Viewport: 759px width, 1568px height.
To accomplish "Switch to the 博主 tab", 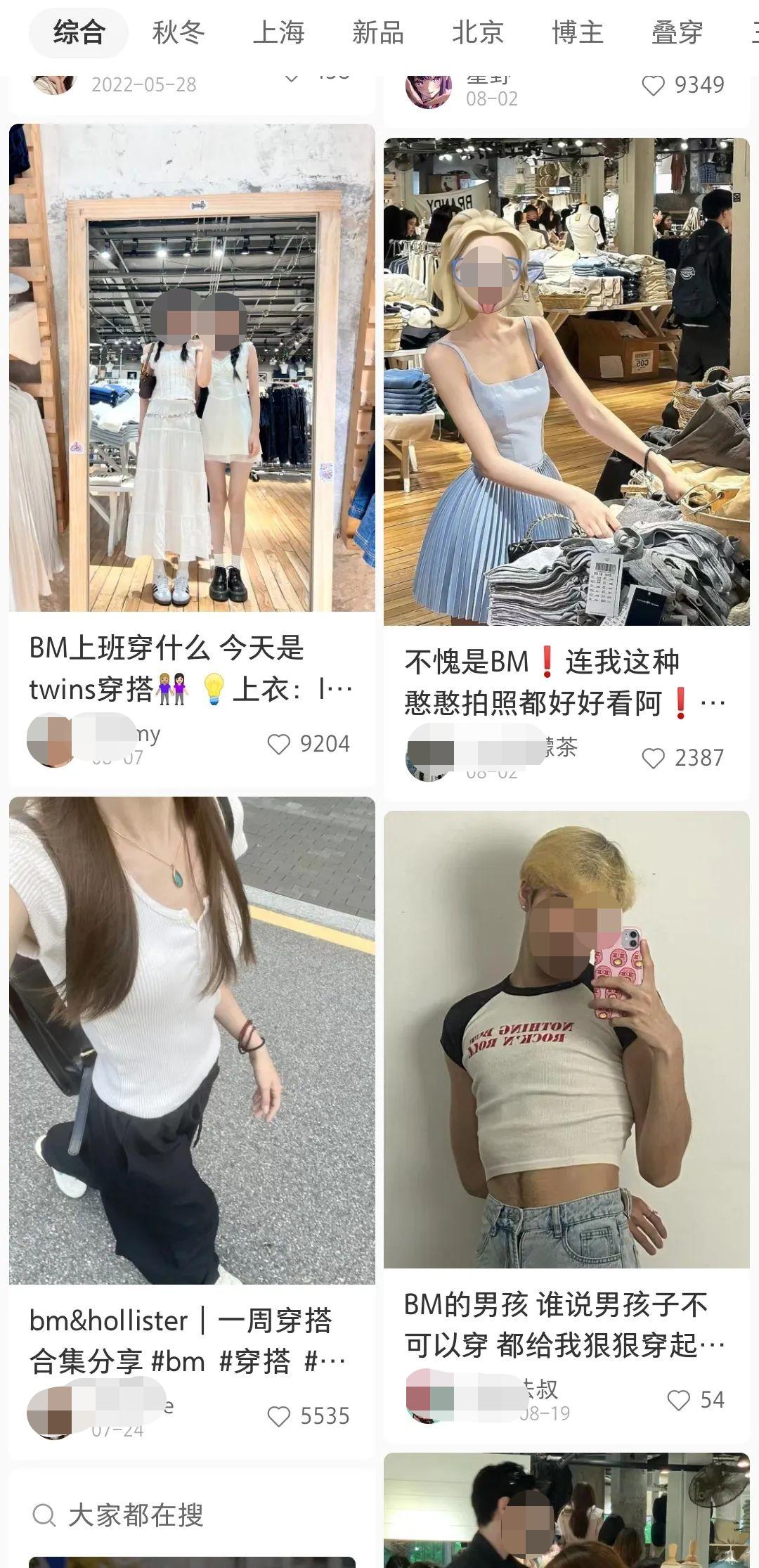I will pyautogui.click(x=576, y=33).
